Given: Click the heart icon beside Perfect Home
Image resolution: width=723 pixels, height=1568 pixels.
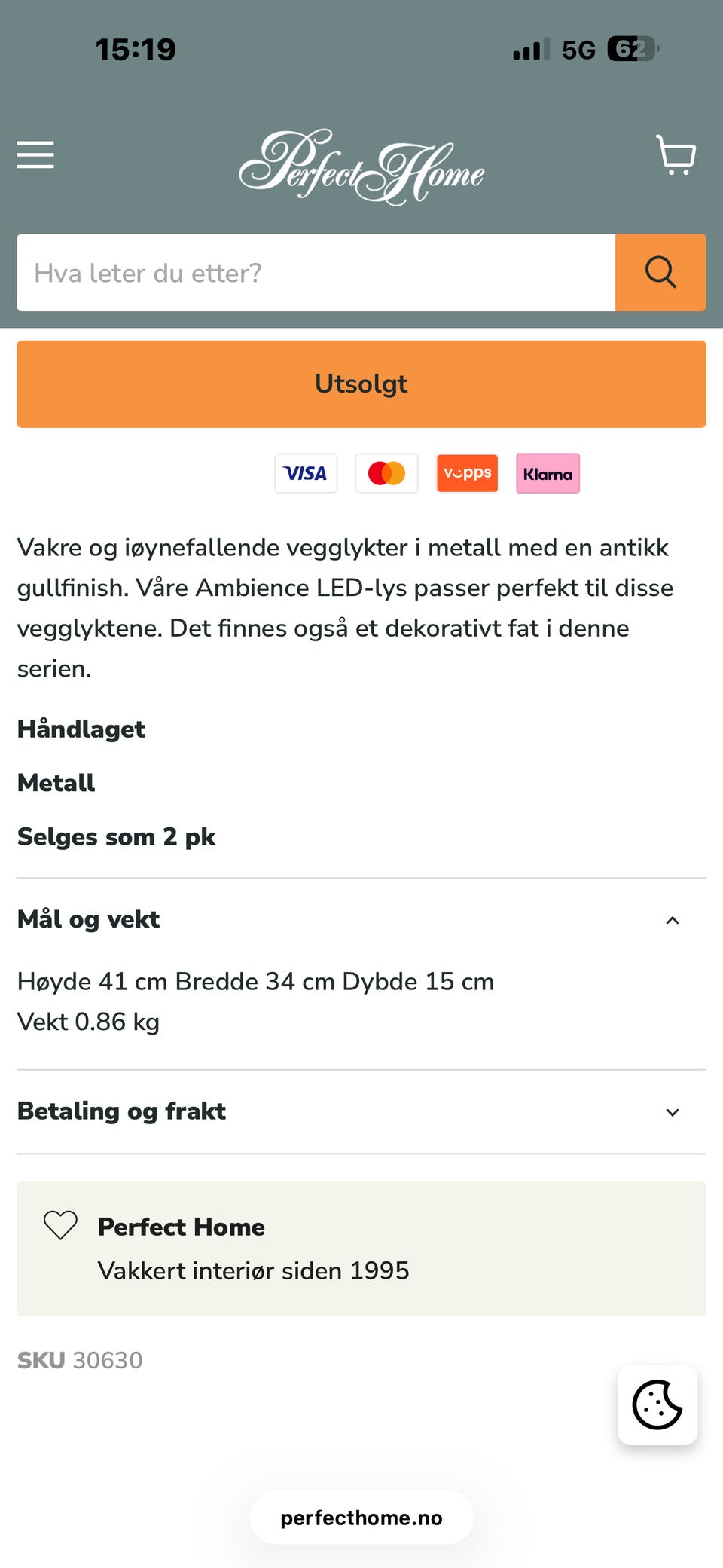Looking at the screenshot, I should (60, 1226).
